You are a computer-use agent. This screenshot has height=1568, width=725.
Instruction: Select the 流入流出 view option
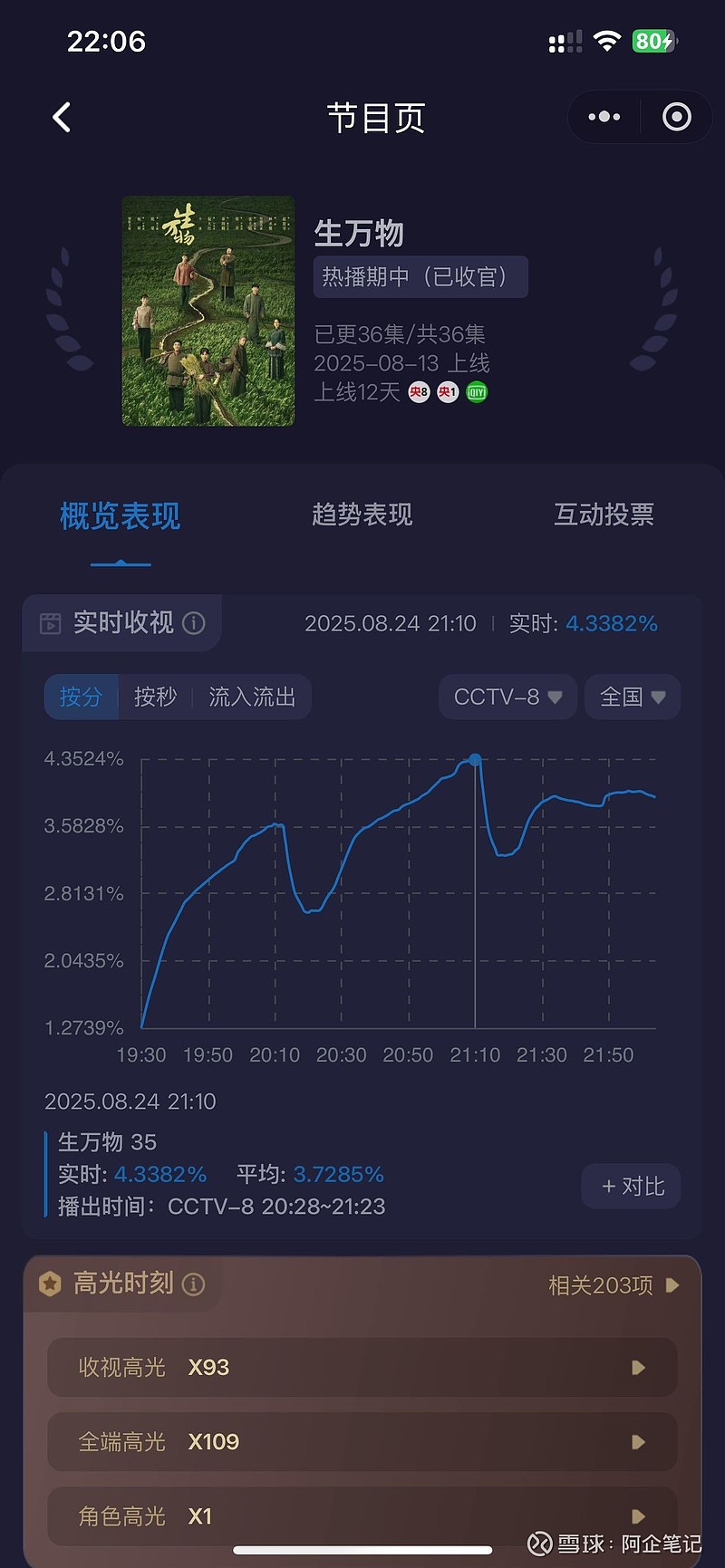tap(252, 697)
